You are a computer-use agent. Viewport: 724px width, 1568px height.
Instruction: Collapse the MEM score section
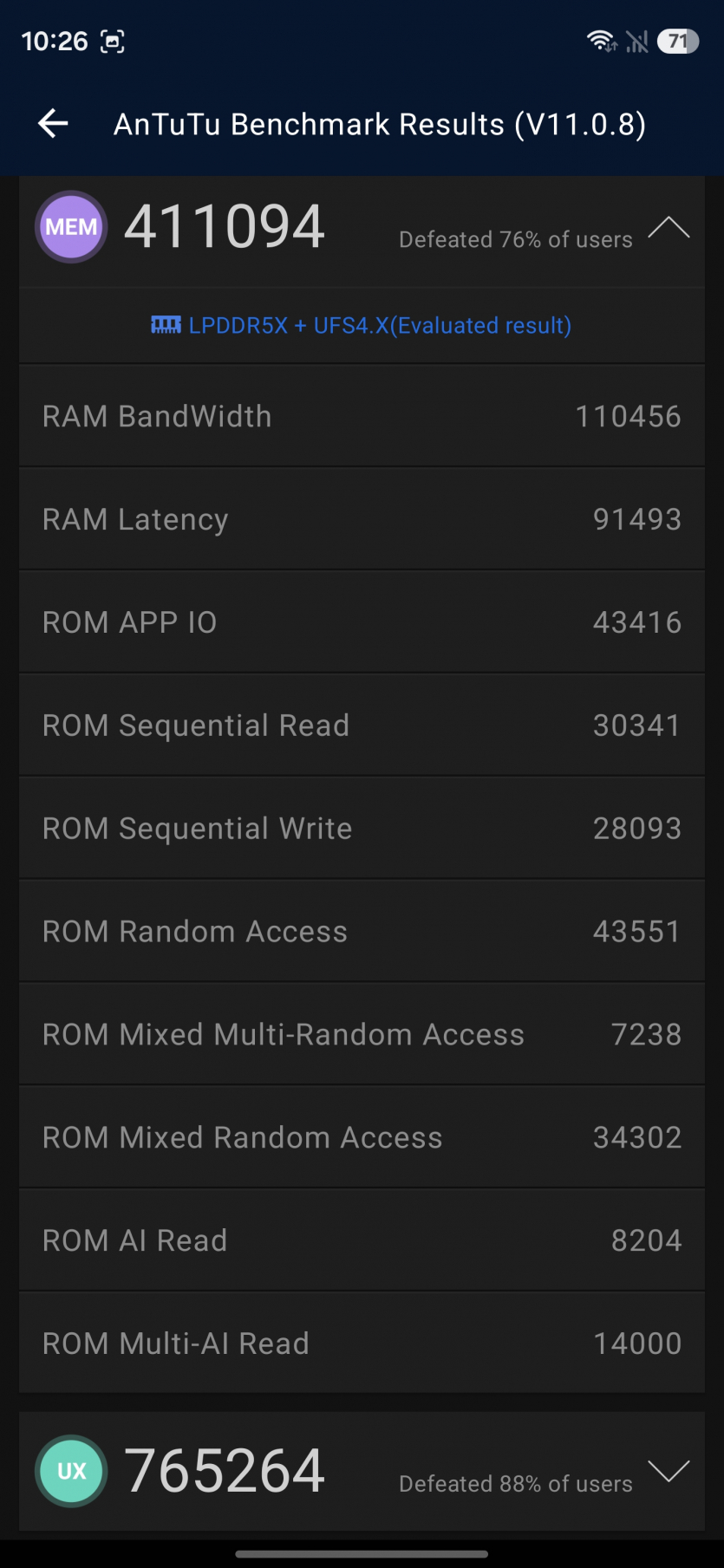(668, 228)
